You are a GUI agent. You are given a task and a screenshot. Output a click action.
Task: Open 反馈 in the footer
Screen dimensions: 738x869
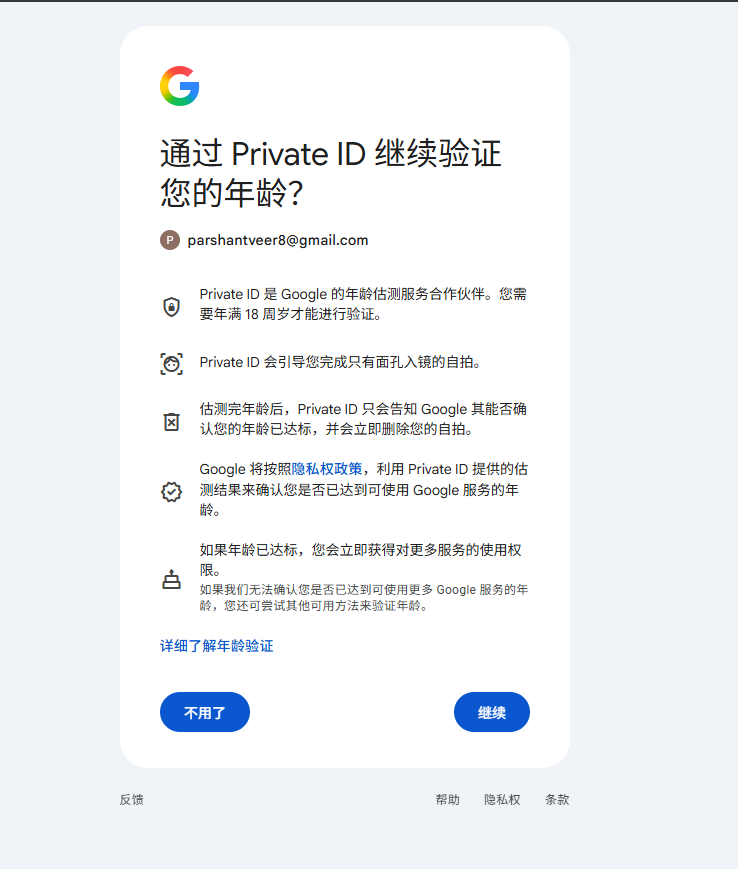point(132,799)
